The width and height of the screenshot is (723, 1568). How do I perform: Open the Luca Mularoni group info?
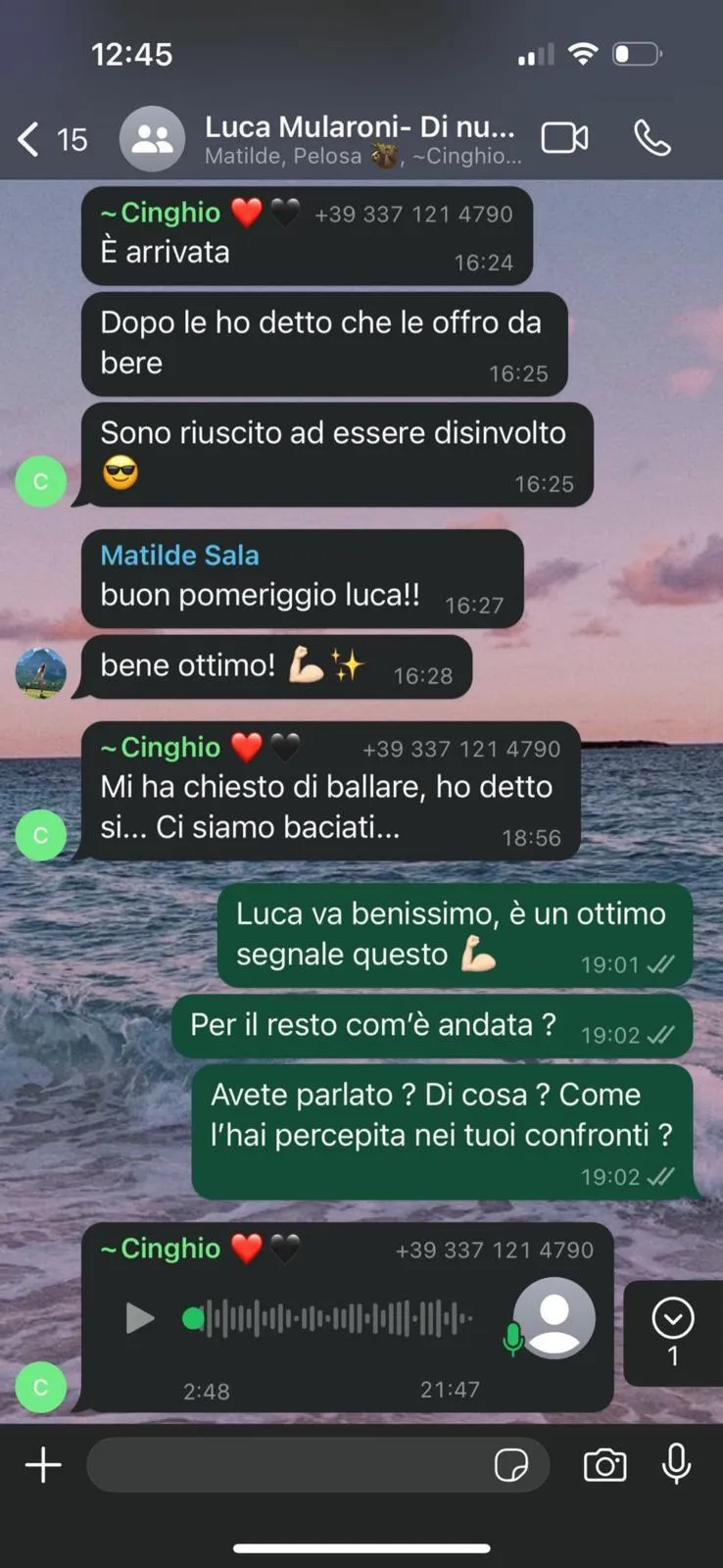coord(361,139)
